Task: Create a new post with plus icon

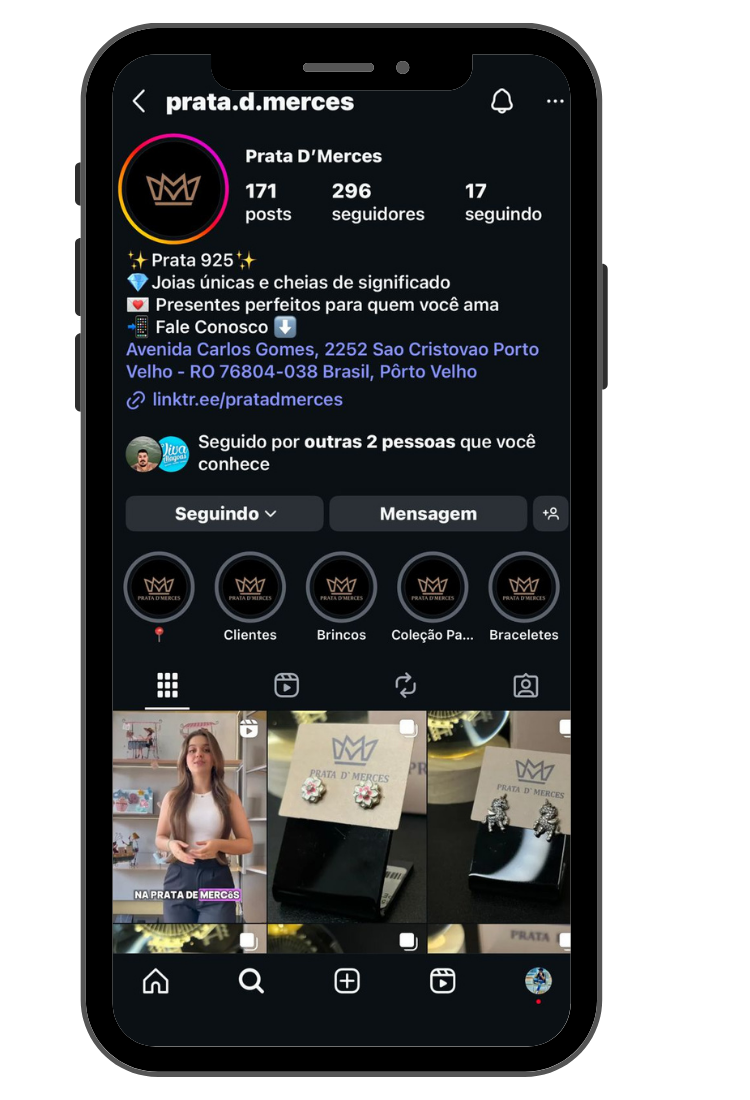Action: click(347, 981)
